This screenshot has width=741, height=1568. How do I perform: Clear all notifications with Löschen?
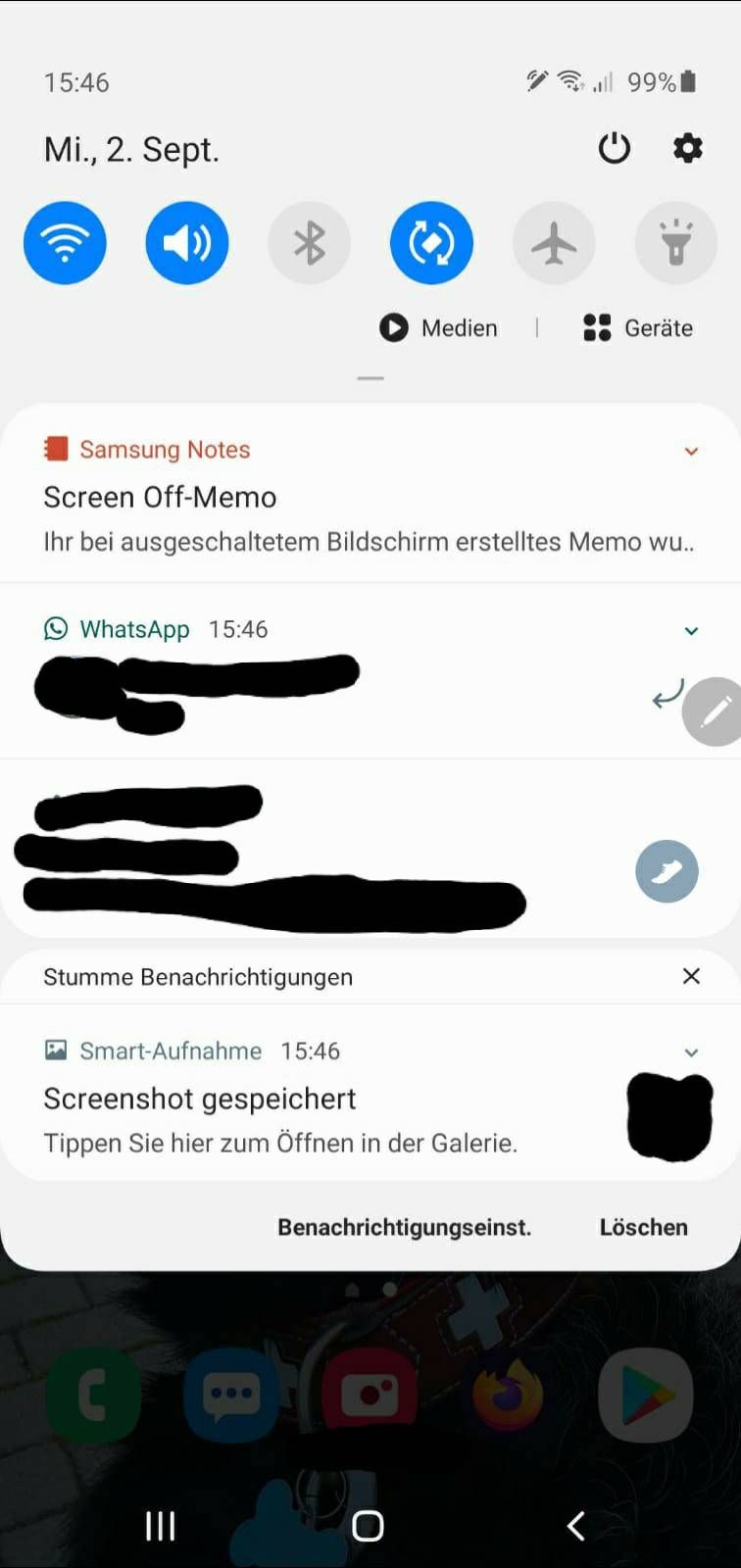tap(643, 1227)
